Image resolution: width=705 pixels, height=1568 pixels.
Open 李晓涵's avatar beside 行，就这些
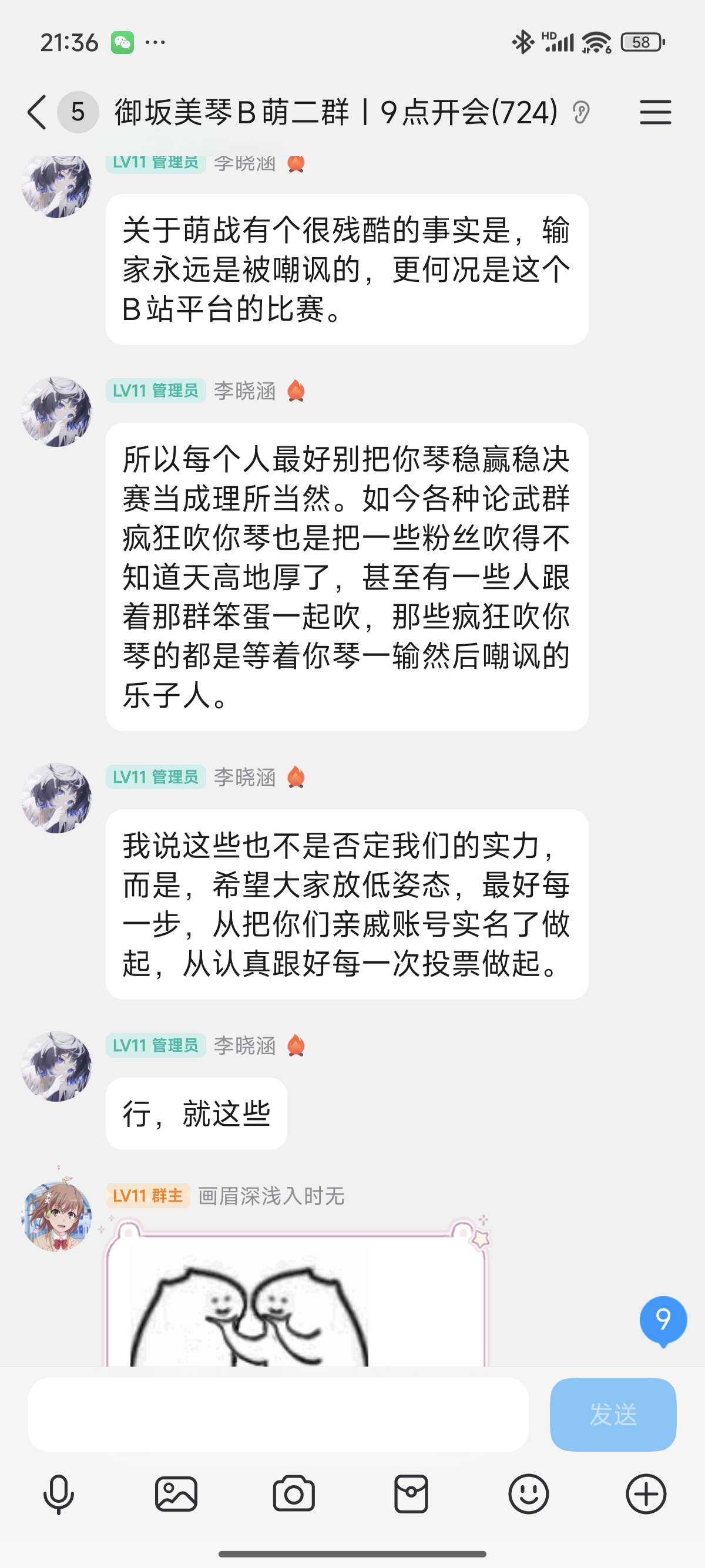(56, 1066)
